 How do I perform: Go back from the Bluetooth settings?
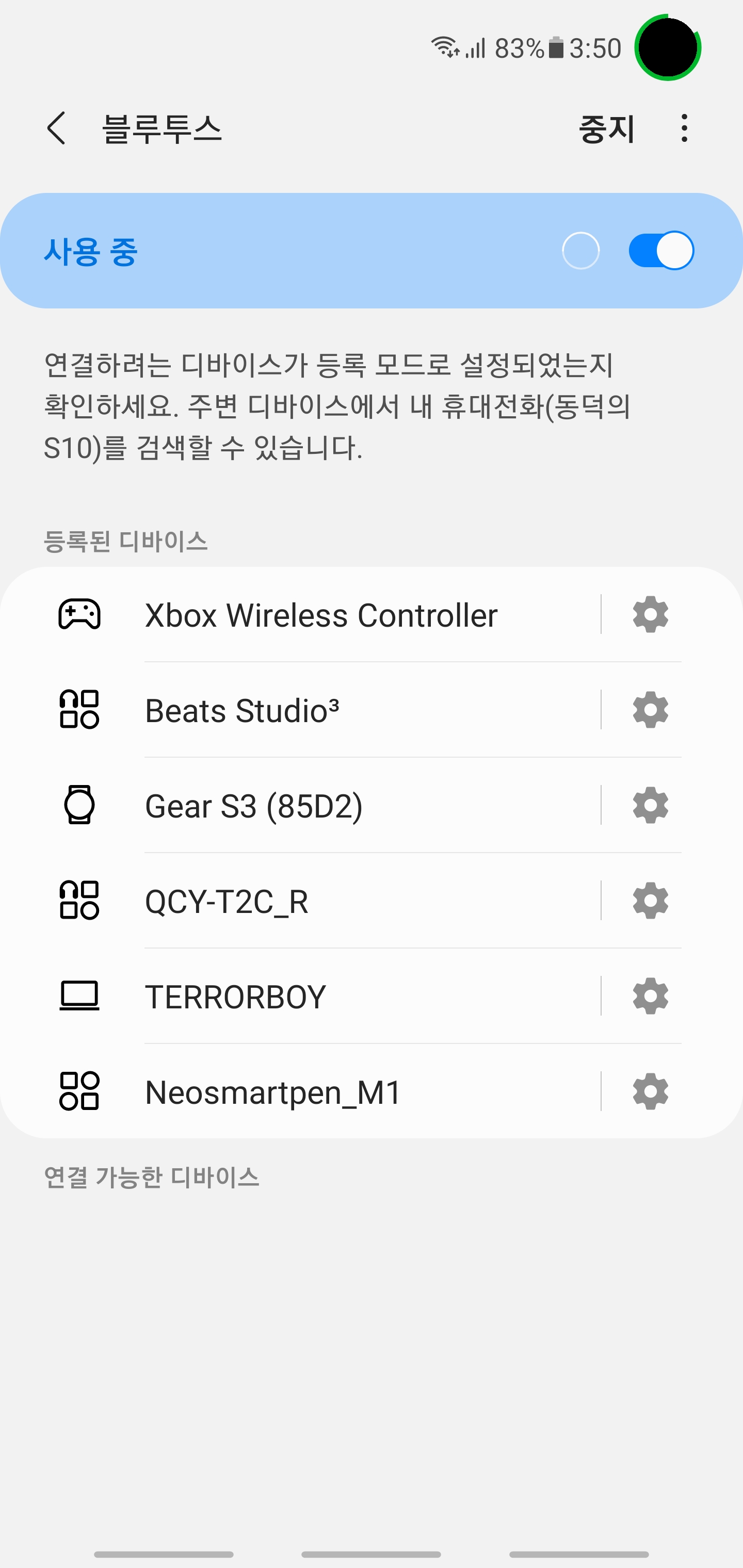(56, 128)
